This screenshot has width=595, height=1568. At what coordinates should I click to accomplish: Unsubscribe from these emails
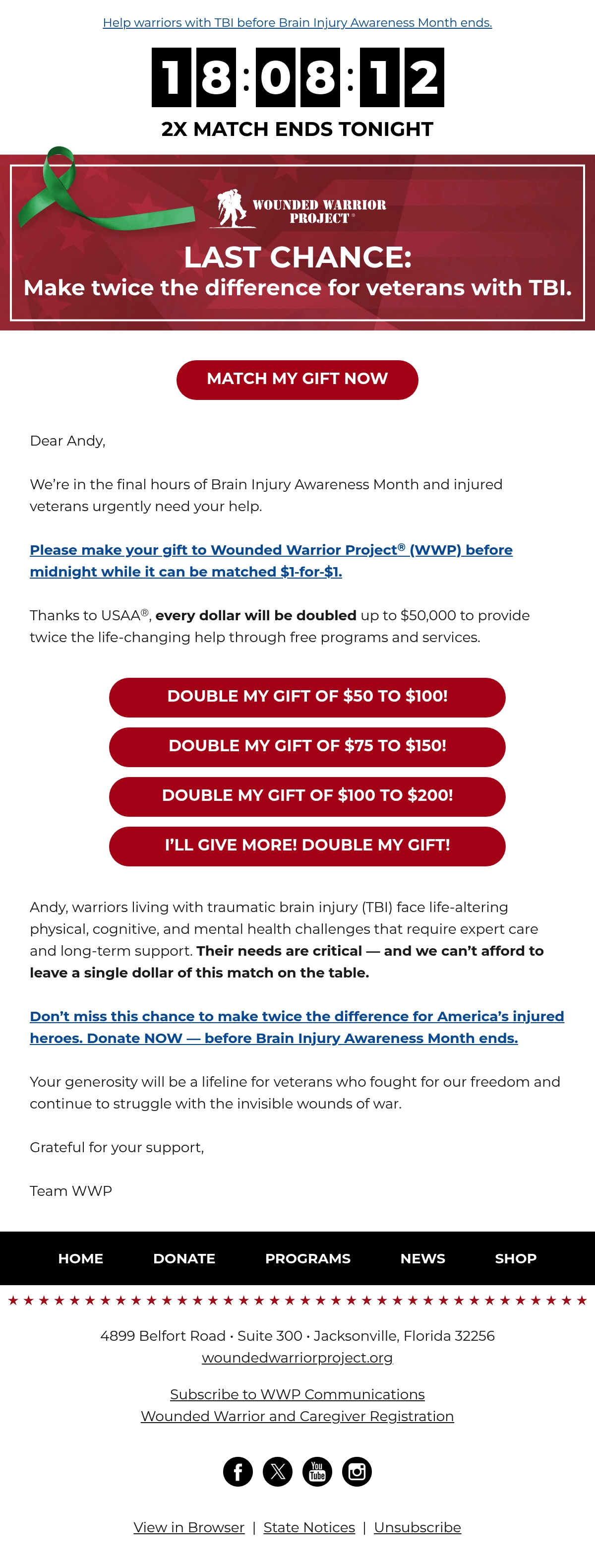pos(417,1527)
